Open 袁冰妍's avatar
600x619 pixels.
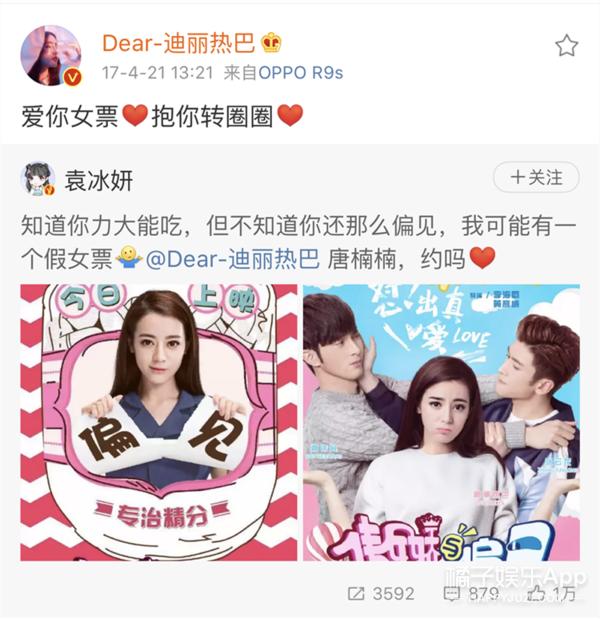tap(38, 179)
